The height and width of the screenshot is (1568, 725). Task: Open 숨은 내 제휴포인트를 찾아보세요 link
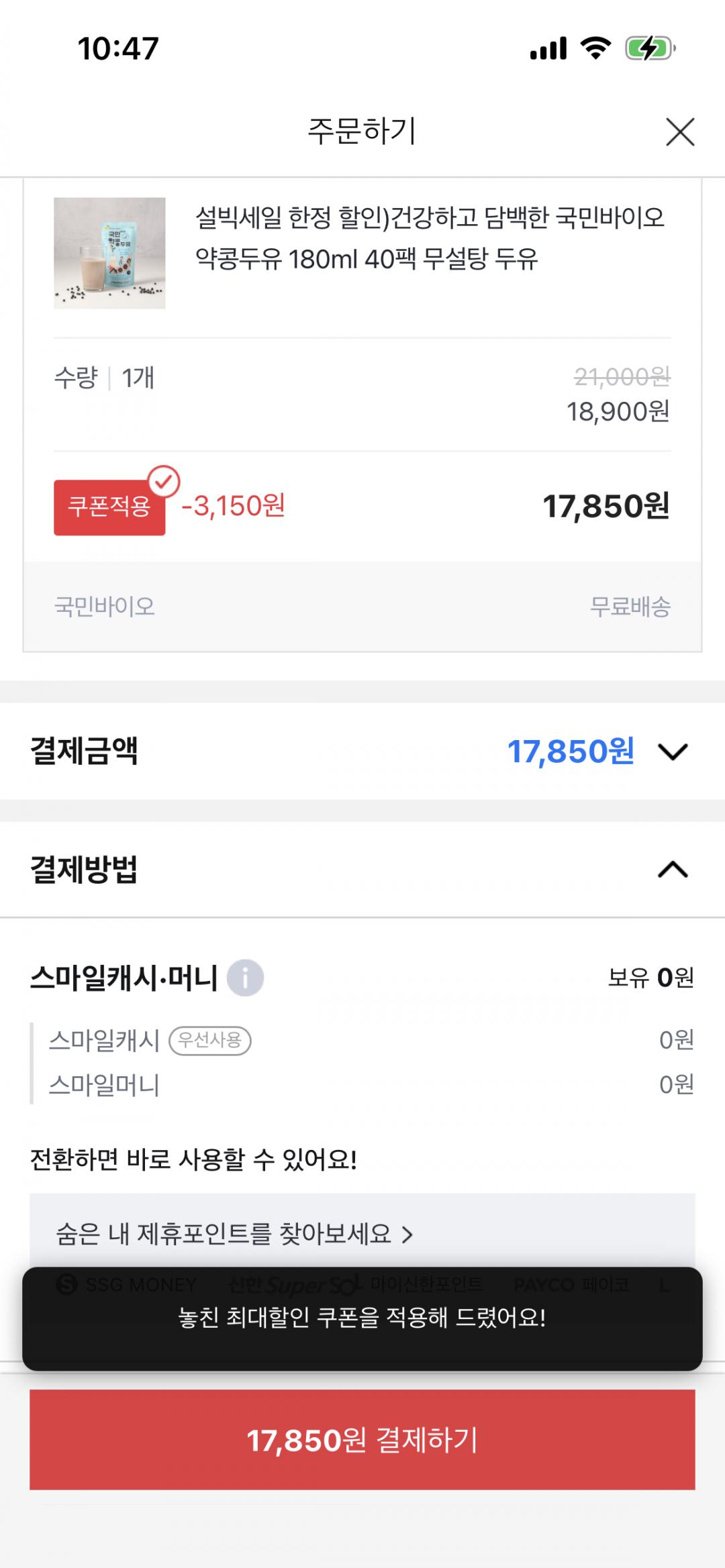click(235, 1233)
